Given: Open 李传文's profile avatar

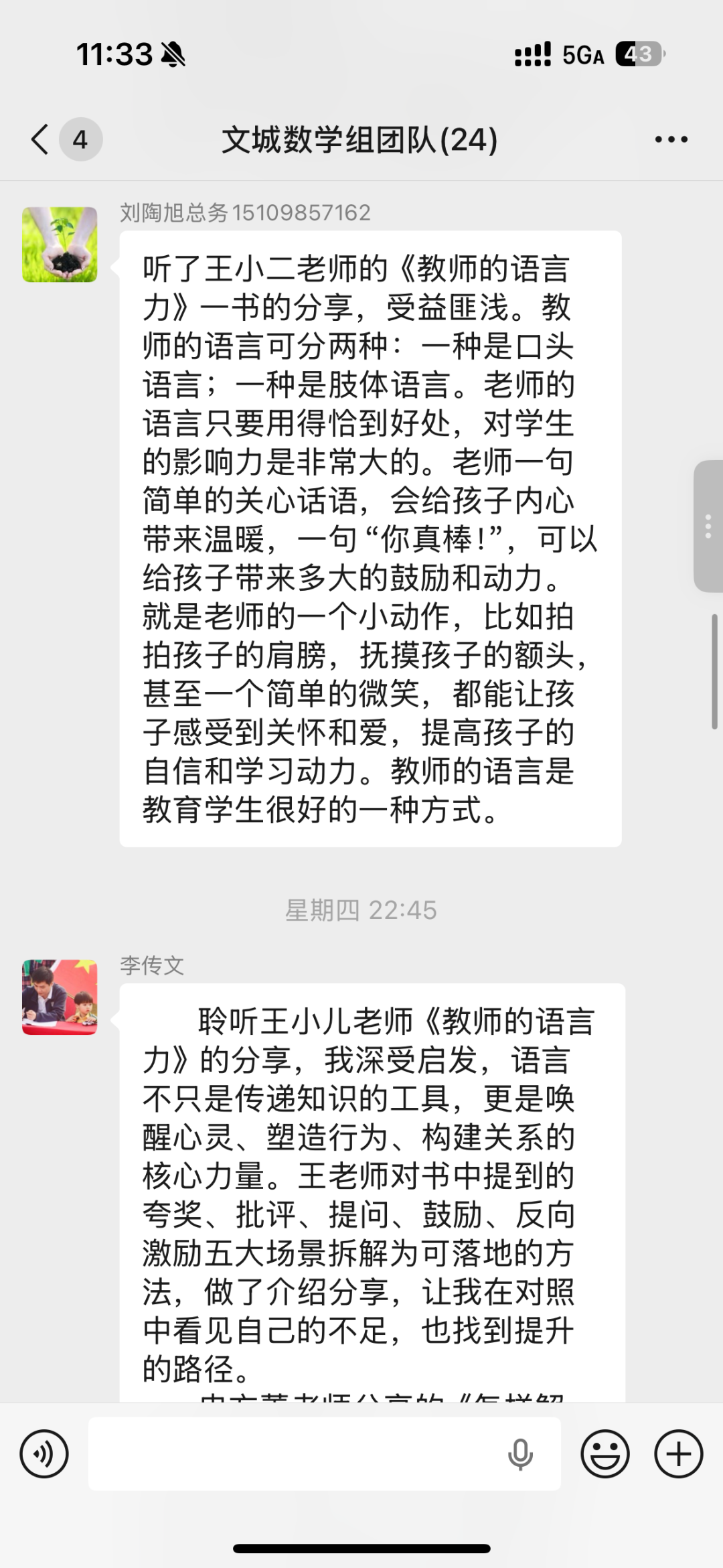Looking at the screenshot, I should (x=60, y=997).
